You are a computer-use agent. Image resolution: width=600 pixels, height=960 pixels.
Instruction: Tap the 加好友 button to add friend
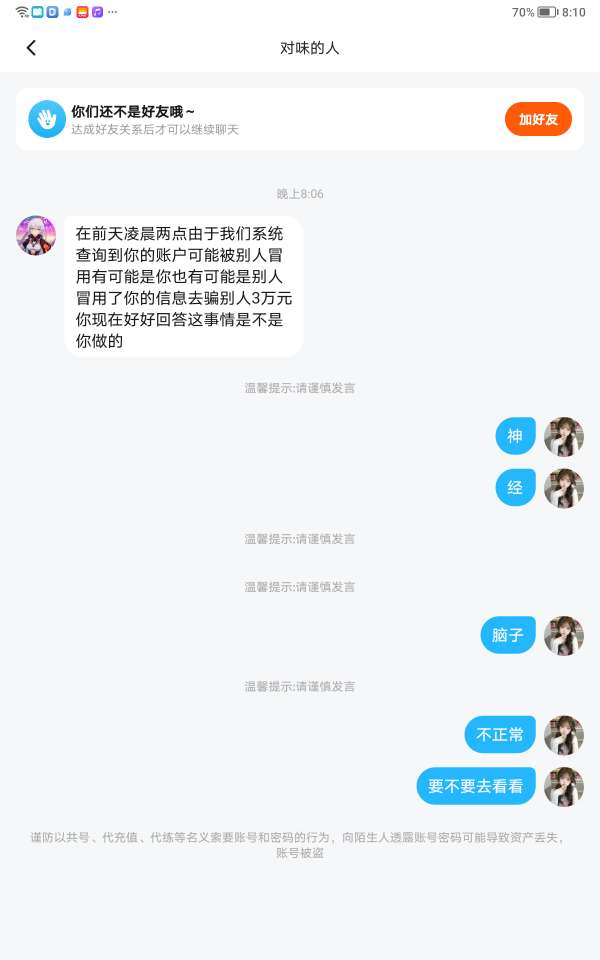point(538,119)
